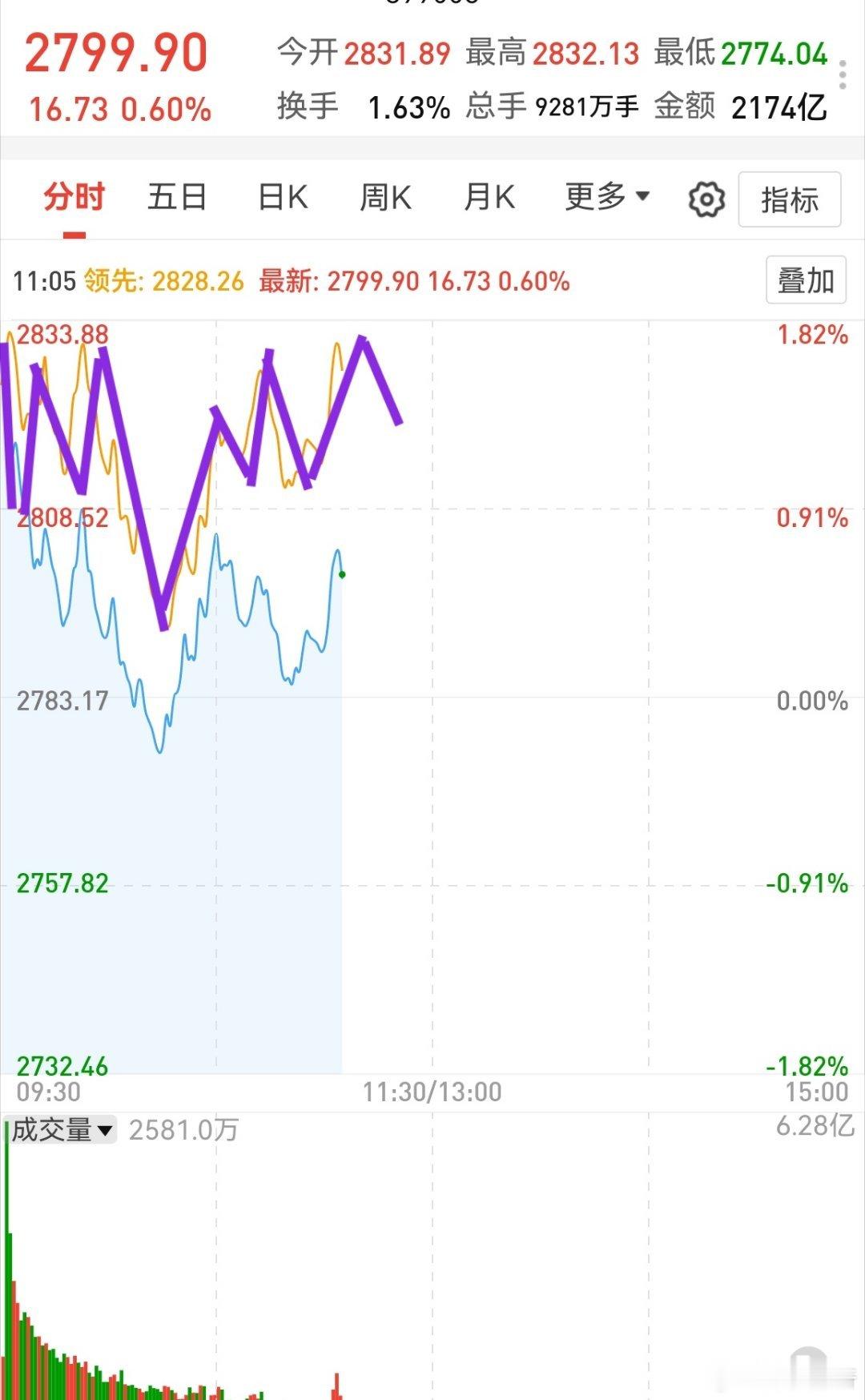Tap the 叠加 overlay button
The image size is (865, 1400).
pyautogui.click(x=806, y=280)
